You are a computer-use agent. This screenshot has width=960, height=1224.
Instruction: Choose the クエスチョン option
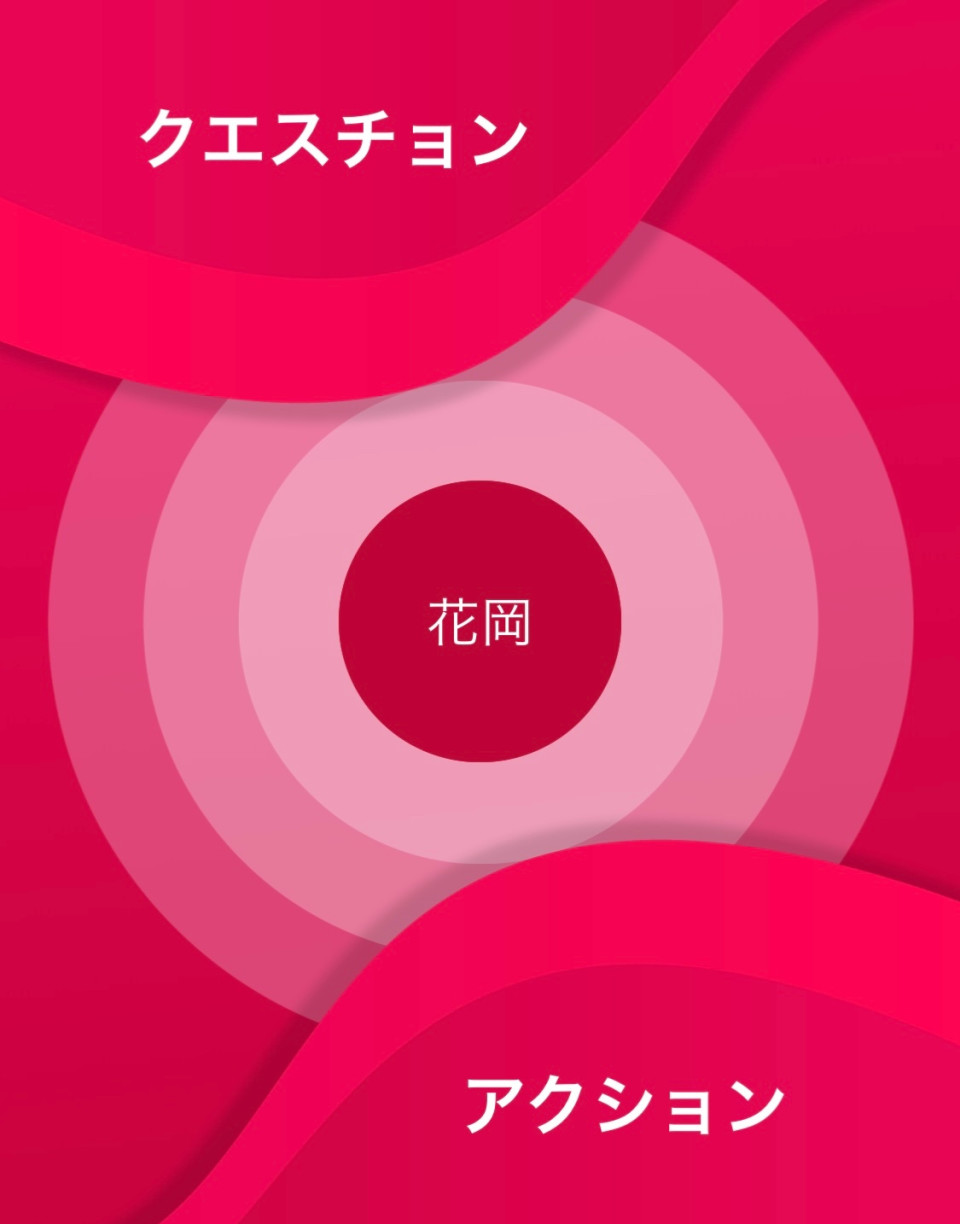tap(332, 139)
